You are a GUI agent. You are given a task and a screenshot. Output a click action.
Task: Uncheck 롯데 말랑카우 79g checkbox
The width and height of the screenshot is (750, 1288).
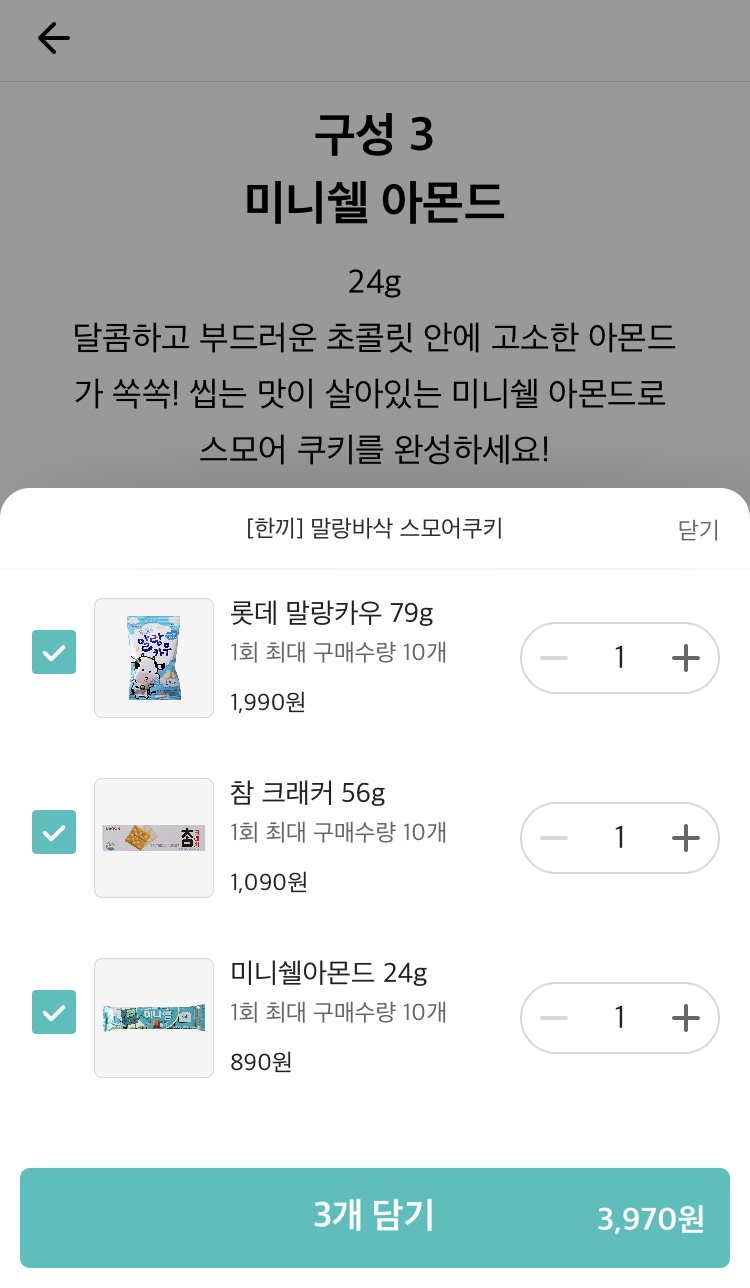click(x=54, y=652)
